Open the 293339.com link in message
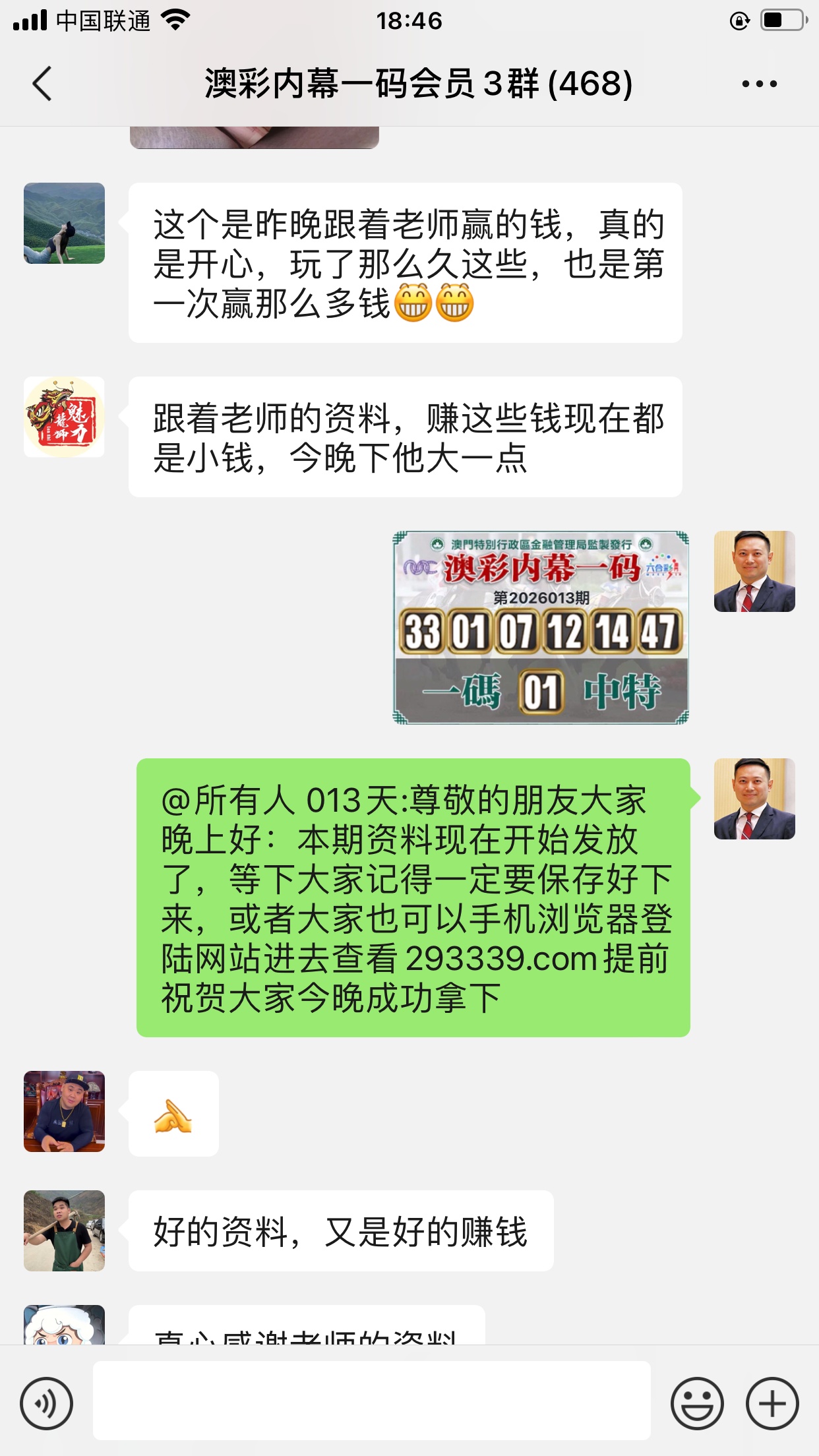Image resolution: width=819 pixels, height=1456 pixels. (x=501, y=958)
